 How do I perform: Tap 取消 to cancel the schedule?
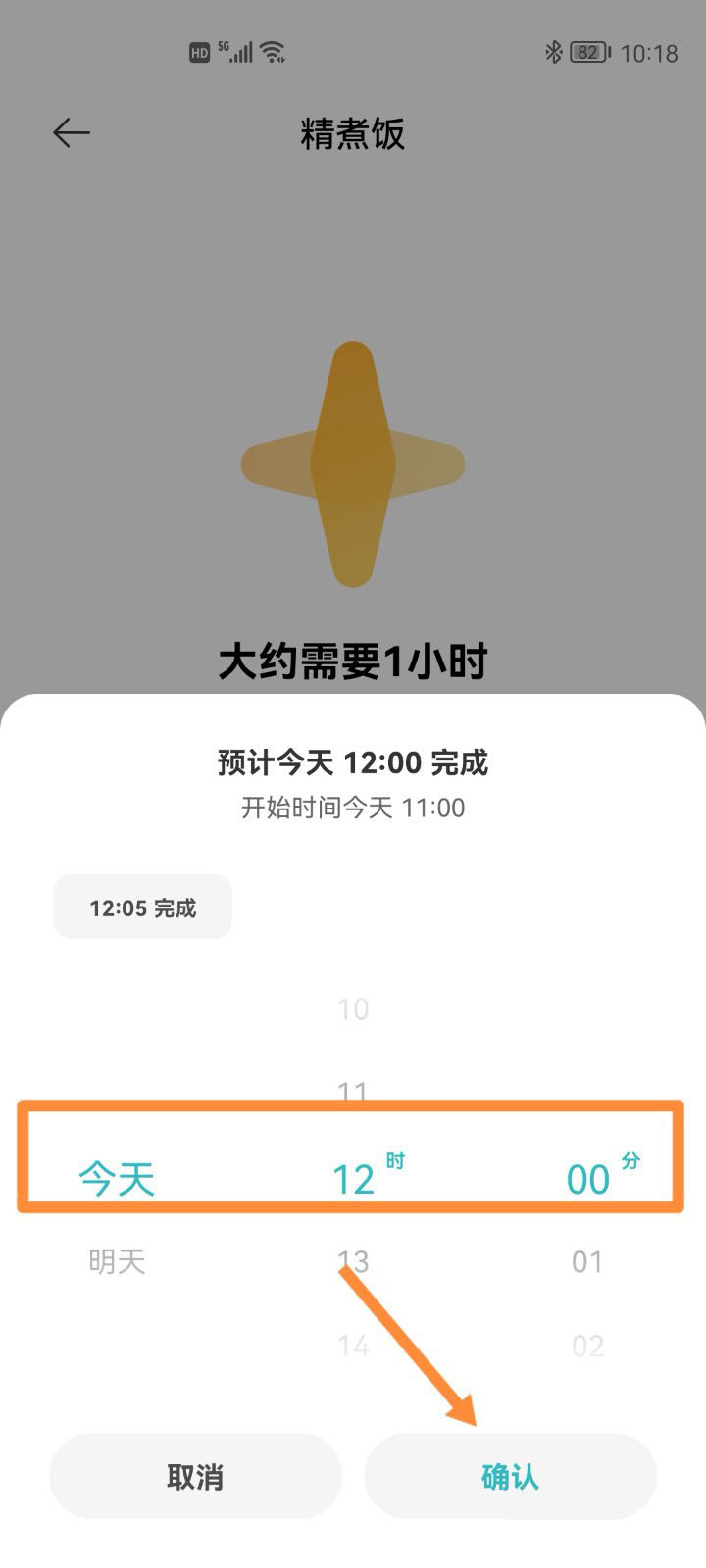coord(195,1476)
